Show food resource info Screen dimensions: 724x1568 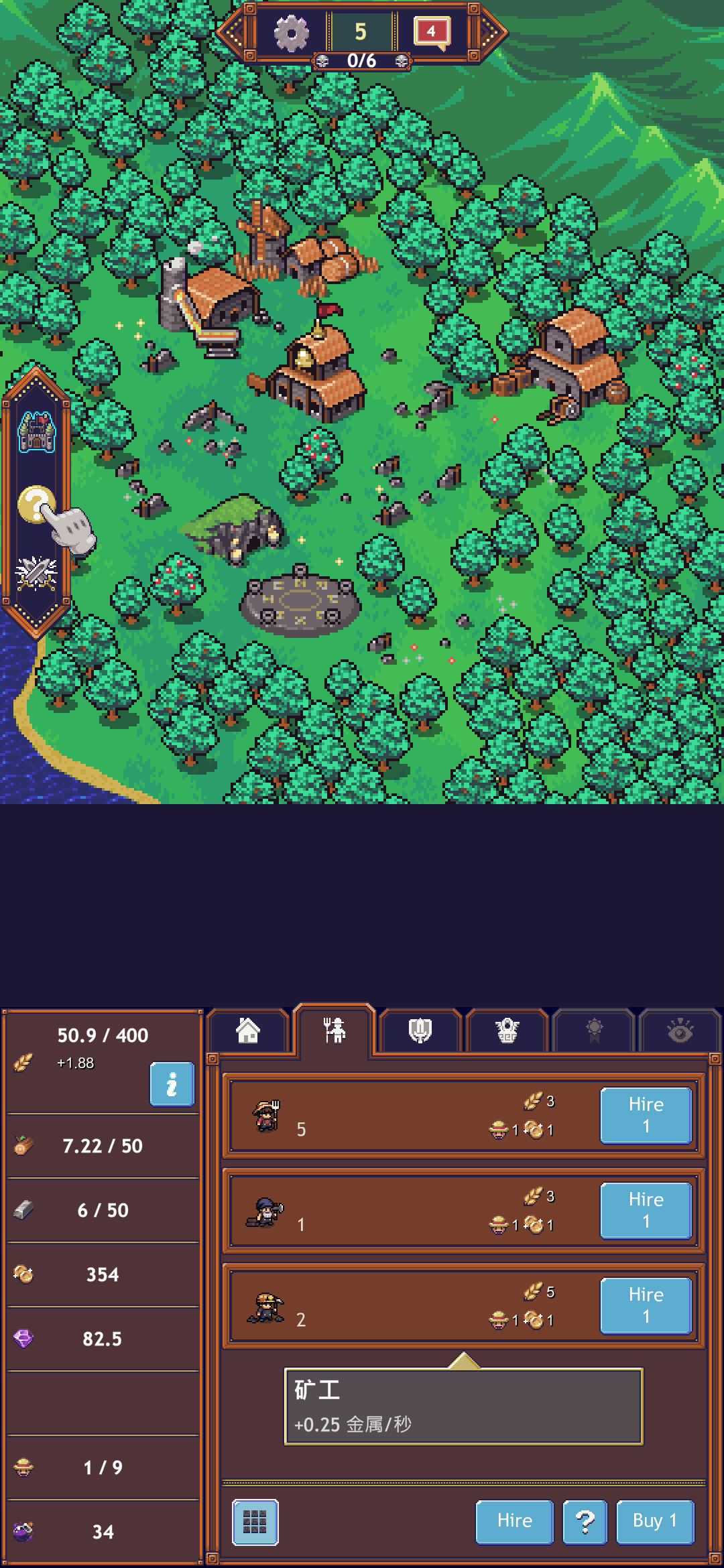pyautogui.click(x=172, y=1084)
